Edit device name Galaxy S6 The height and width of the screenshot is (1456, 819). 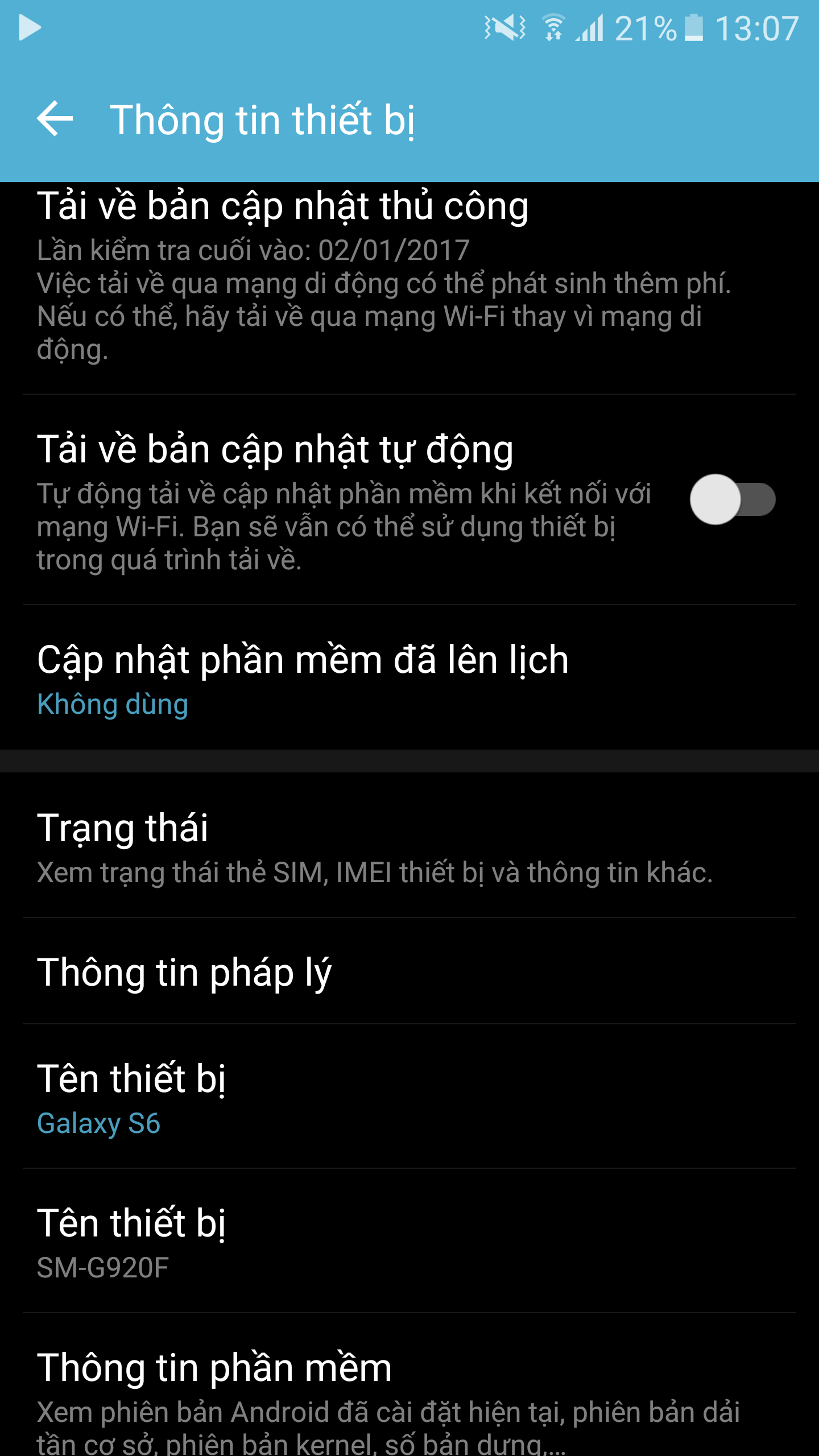coord(409,1097)
